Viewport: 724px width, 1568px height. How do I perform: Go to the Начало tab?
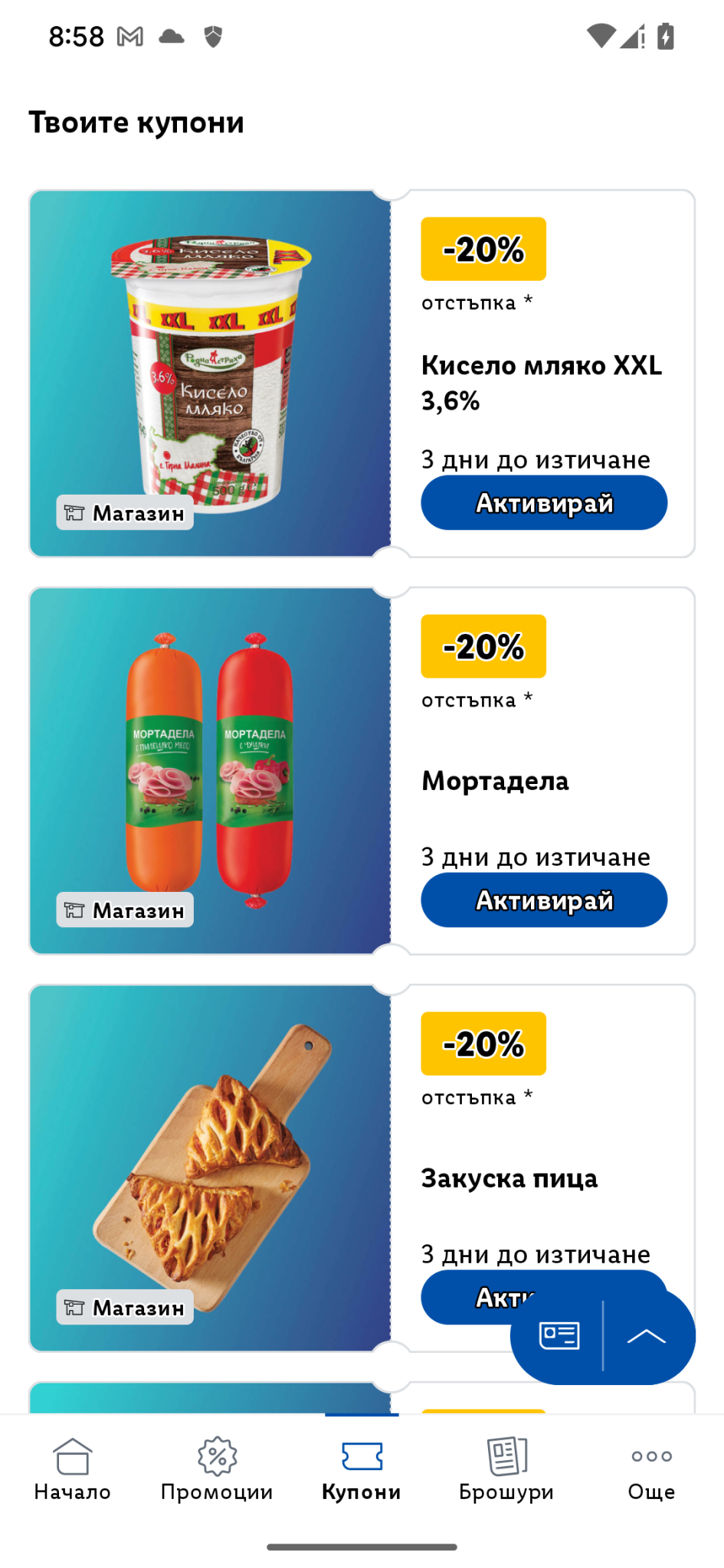(73, 1469)
